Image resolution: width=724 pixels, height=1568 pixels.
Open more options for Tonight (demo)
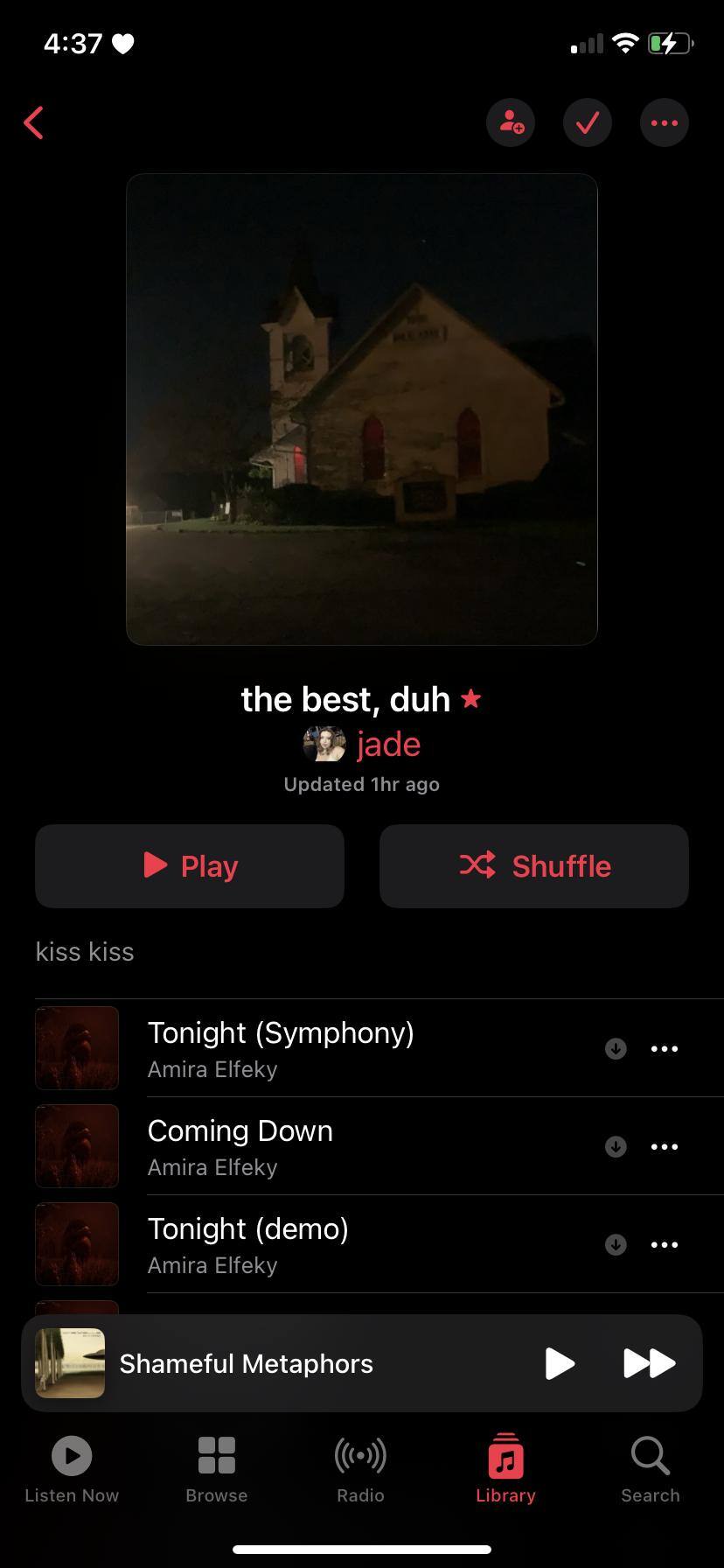(665, 1244)
